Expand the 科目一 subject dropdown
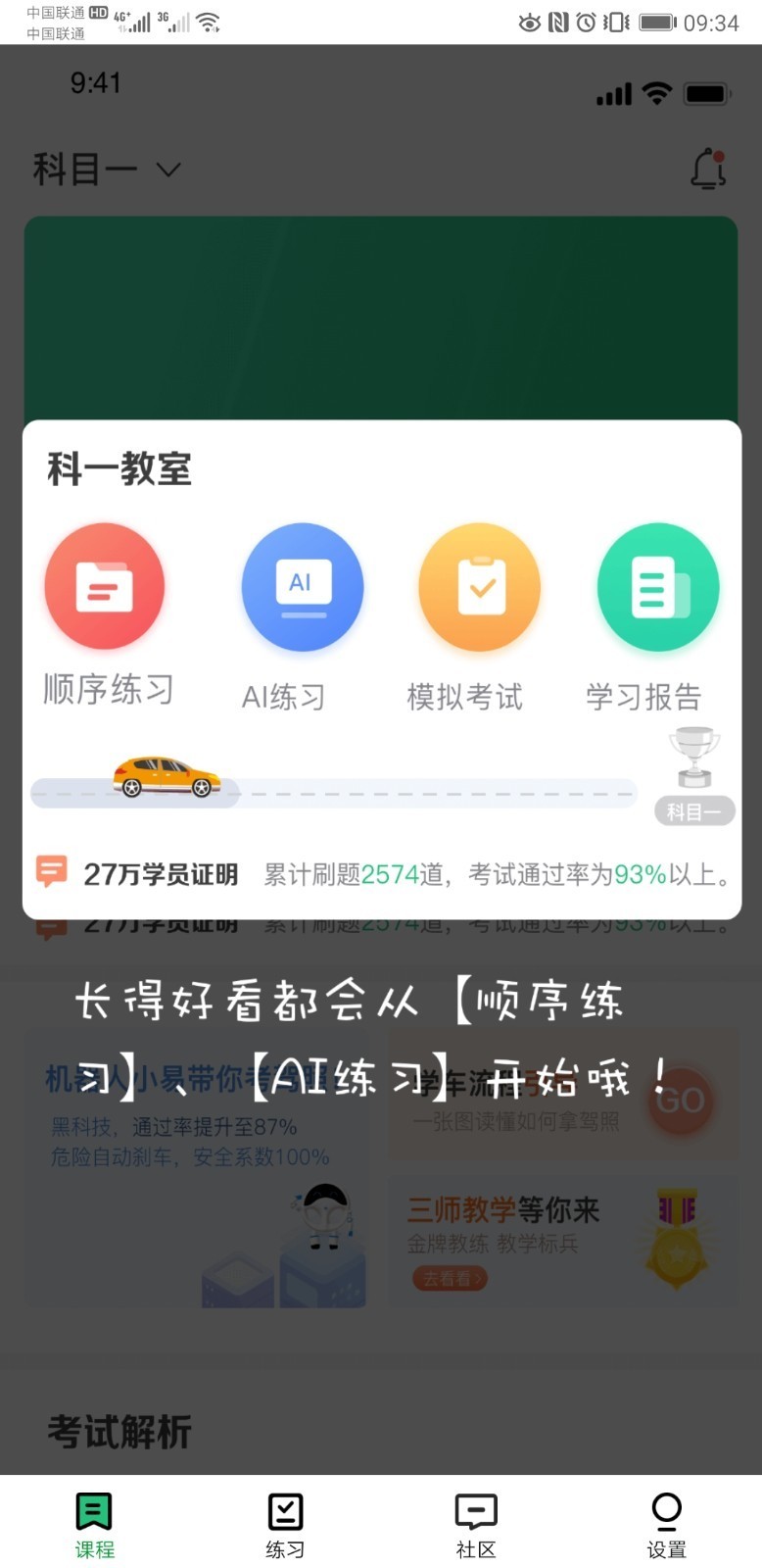762x1568 pixels. (x=106, y=170)
